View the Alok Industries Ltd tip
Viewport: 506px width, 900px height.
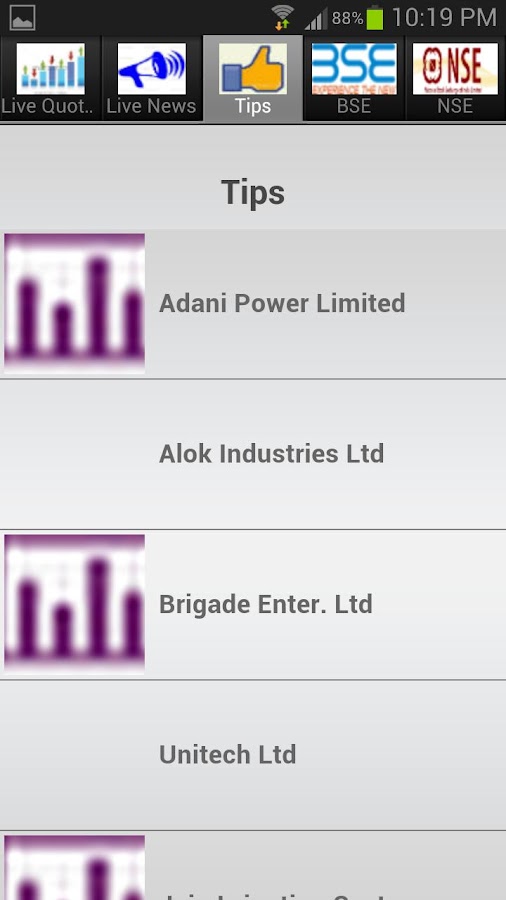(253, 454)
